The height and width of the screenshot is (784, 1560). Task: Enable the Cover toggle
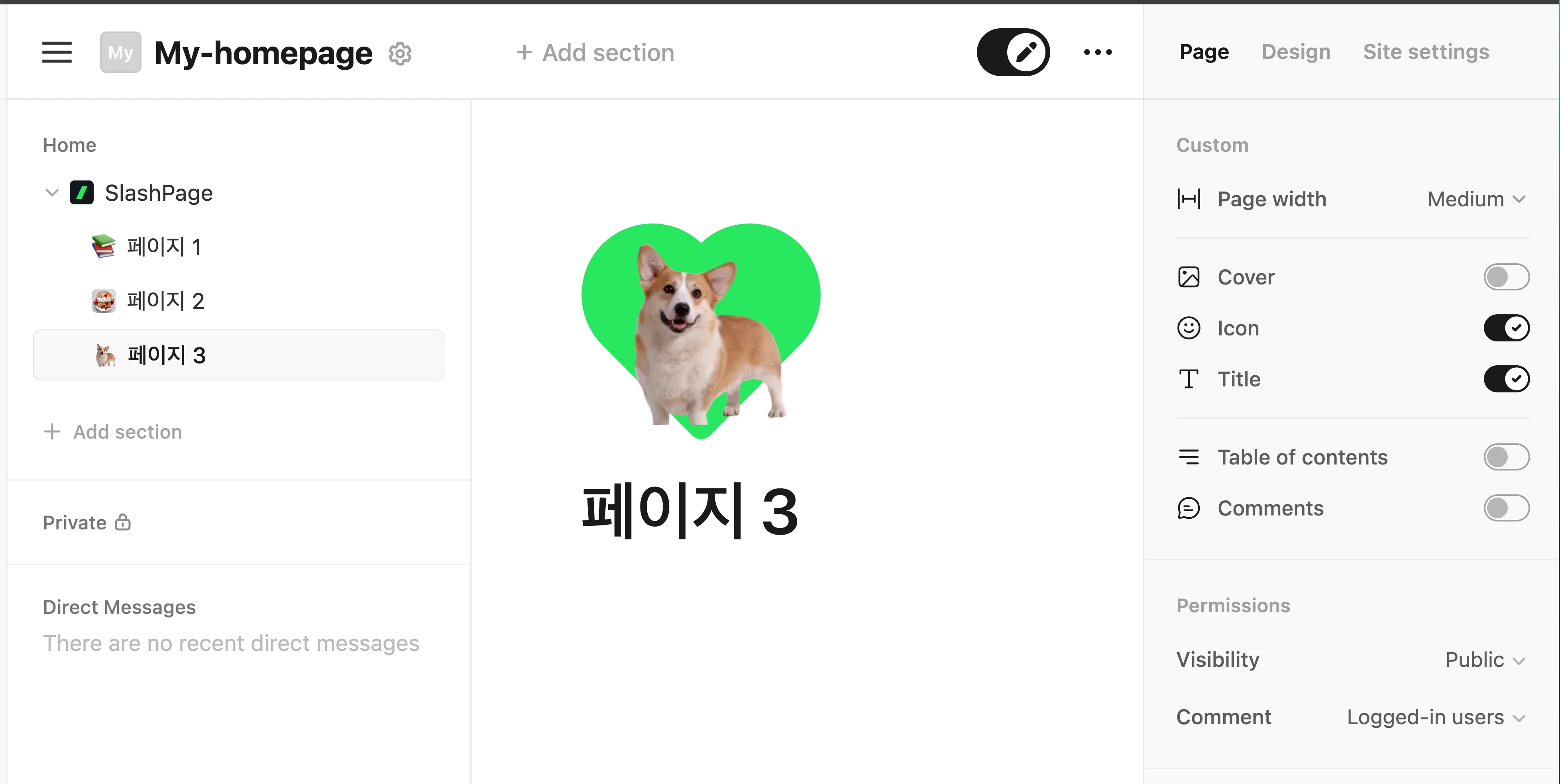[x=1506, y=277]
